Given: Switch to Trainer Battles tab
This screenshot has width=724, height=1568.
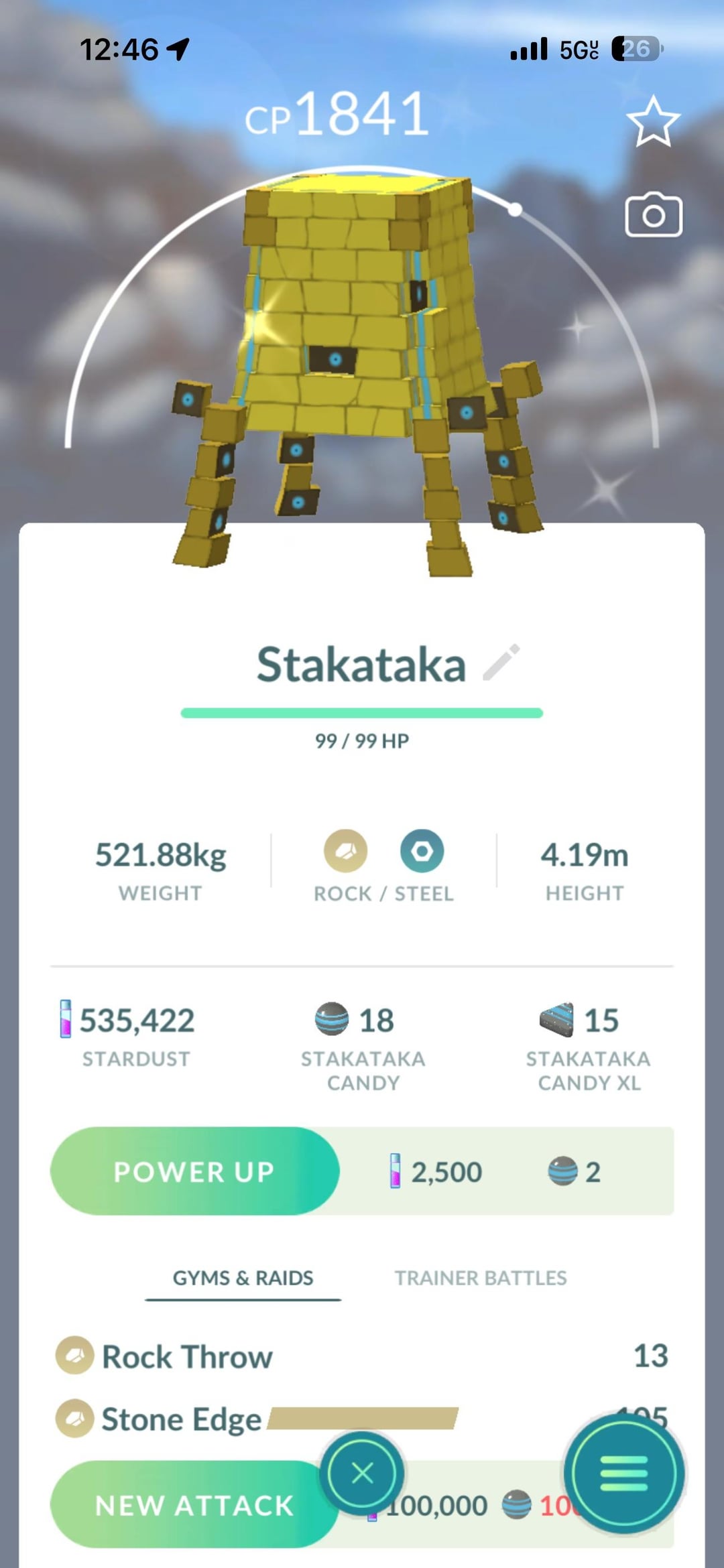Looking at the screenshot, I should [x=480, y=1278].
